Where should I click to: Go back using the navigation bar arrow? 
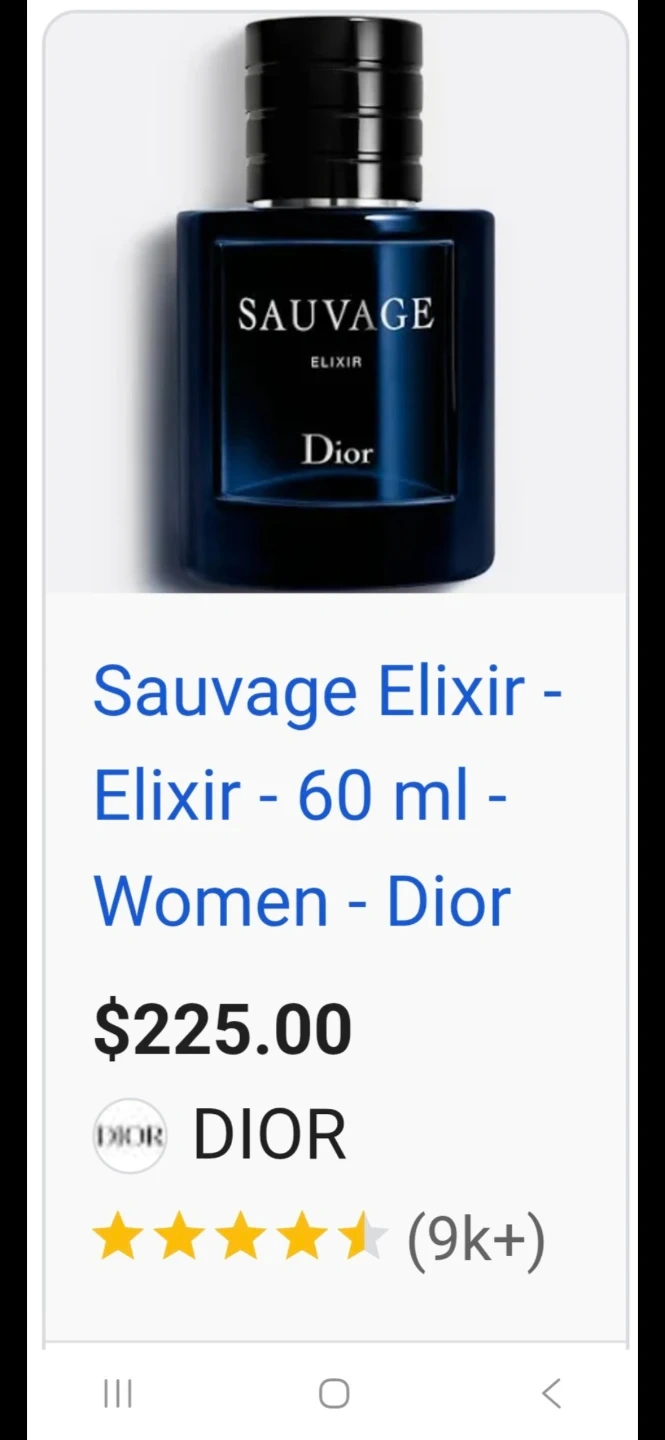click(551, 1393)
